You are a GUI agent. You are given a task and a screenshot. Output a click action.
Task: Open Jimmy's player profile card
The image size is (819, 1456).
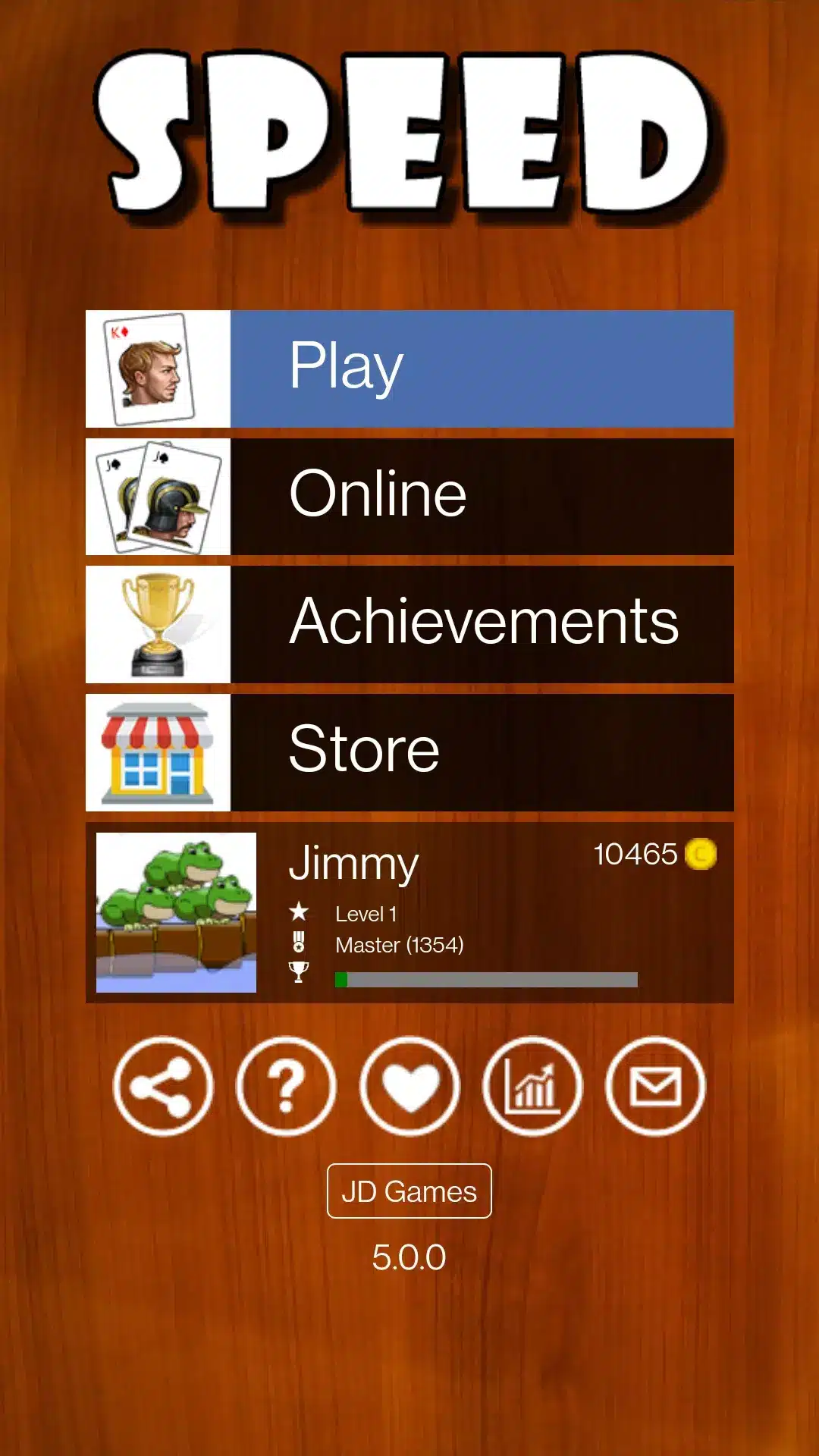pyautogui.click(x=409, y=912)
